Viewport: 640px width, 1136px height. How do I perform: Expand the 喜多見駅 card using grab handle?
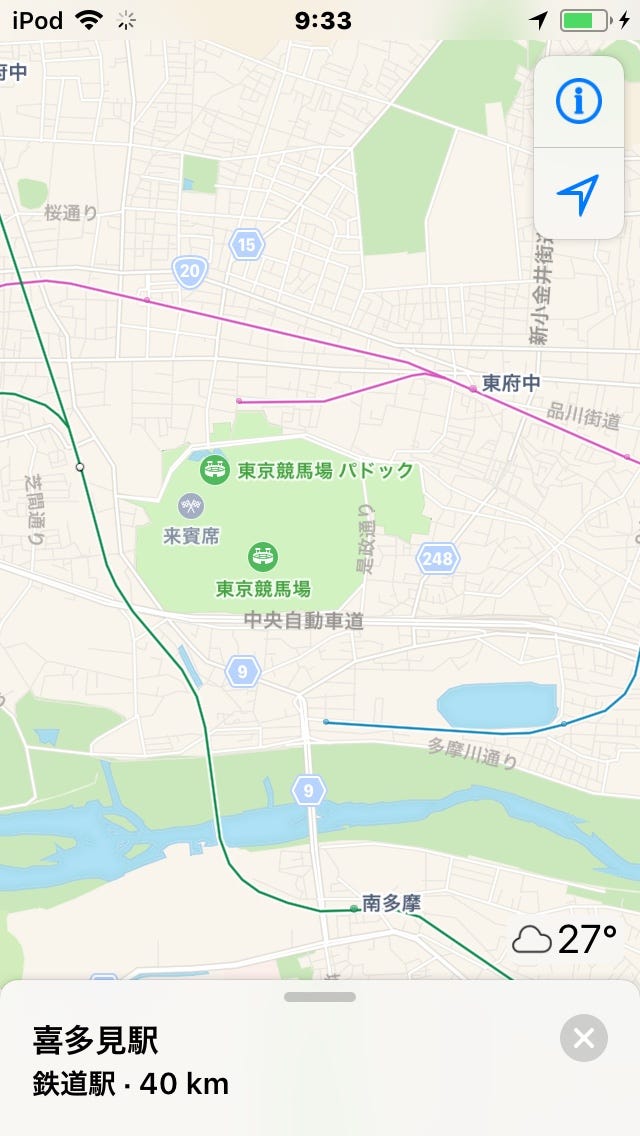320,997
